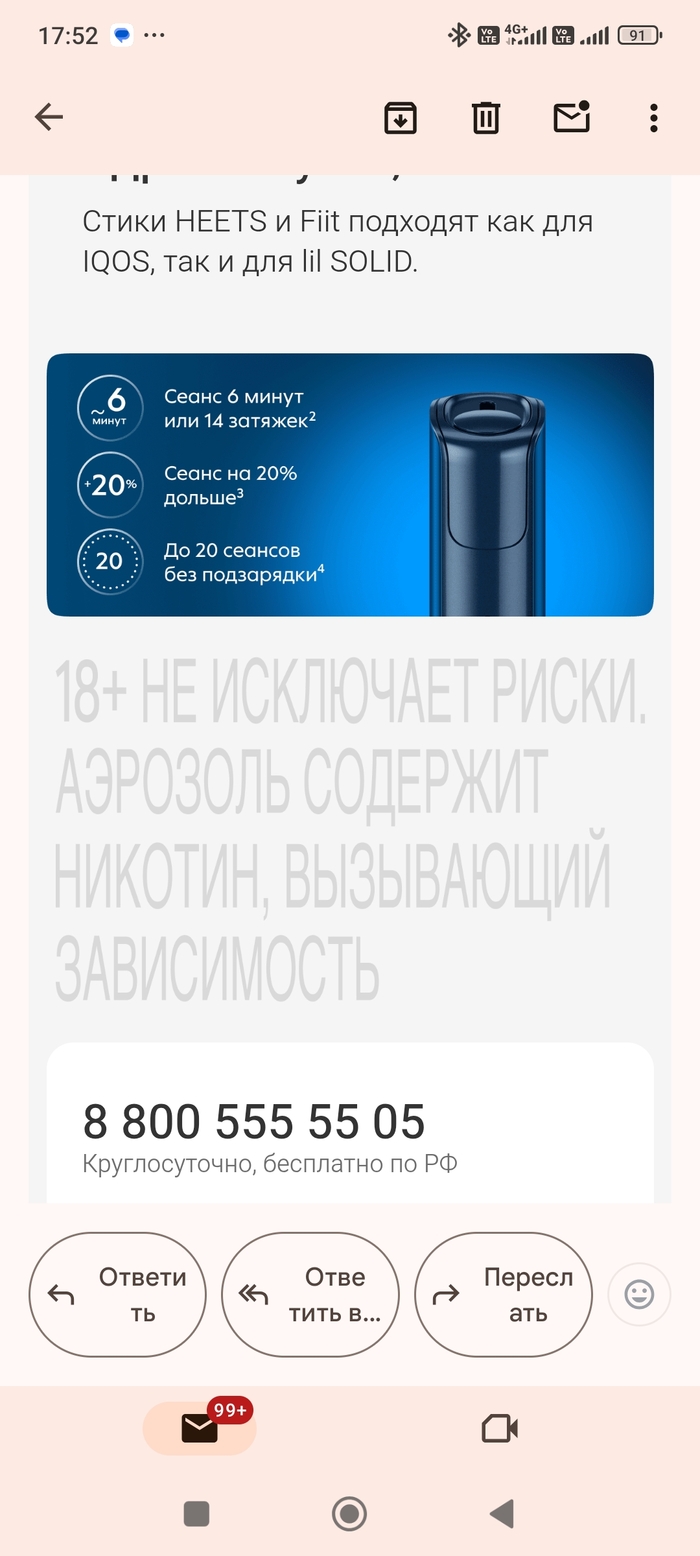Screen dimensions: 700x1556
Task: Open the blue lil SOLID device banner
Action: [350, 485]
